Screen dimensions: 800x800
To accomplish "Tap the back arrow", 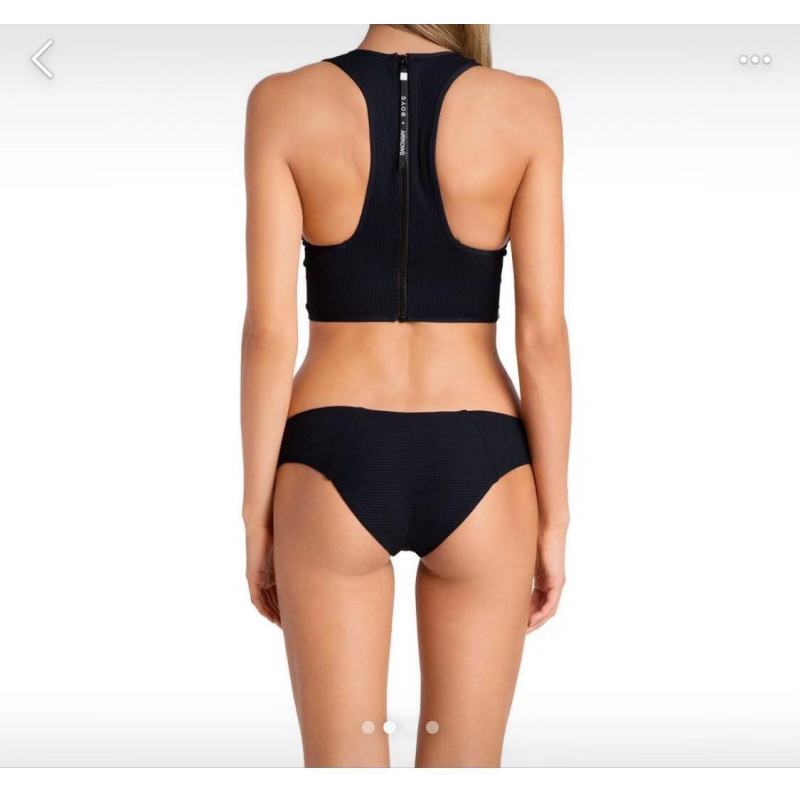I will point(43,60).
